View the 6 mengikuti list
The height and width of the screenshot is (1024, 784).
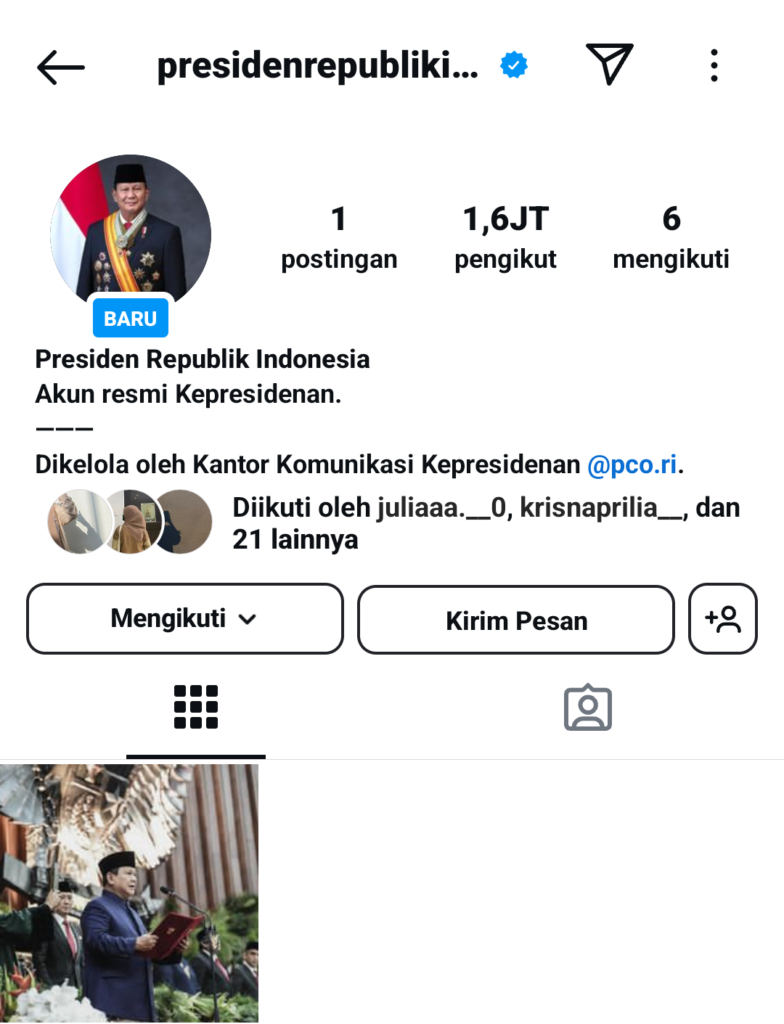point(670,237)
